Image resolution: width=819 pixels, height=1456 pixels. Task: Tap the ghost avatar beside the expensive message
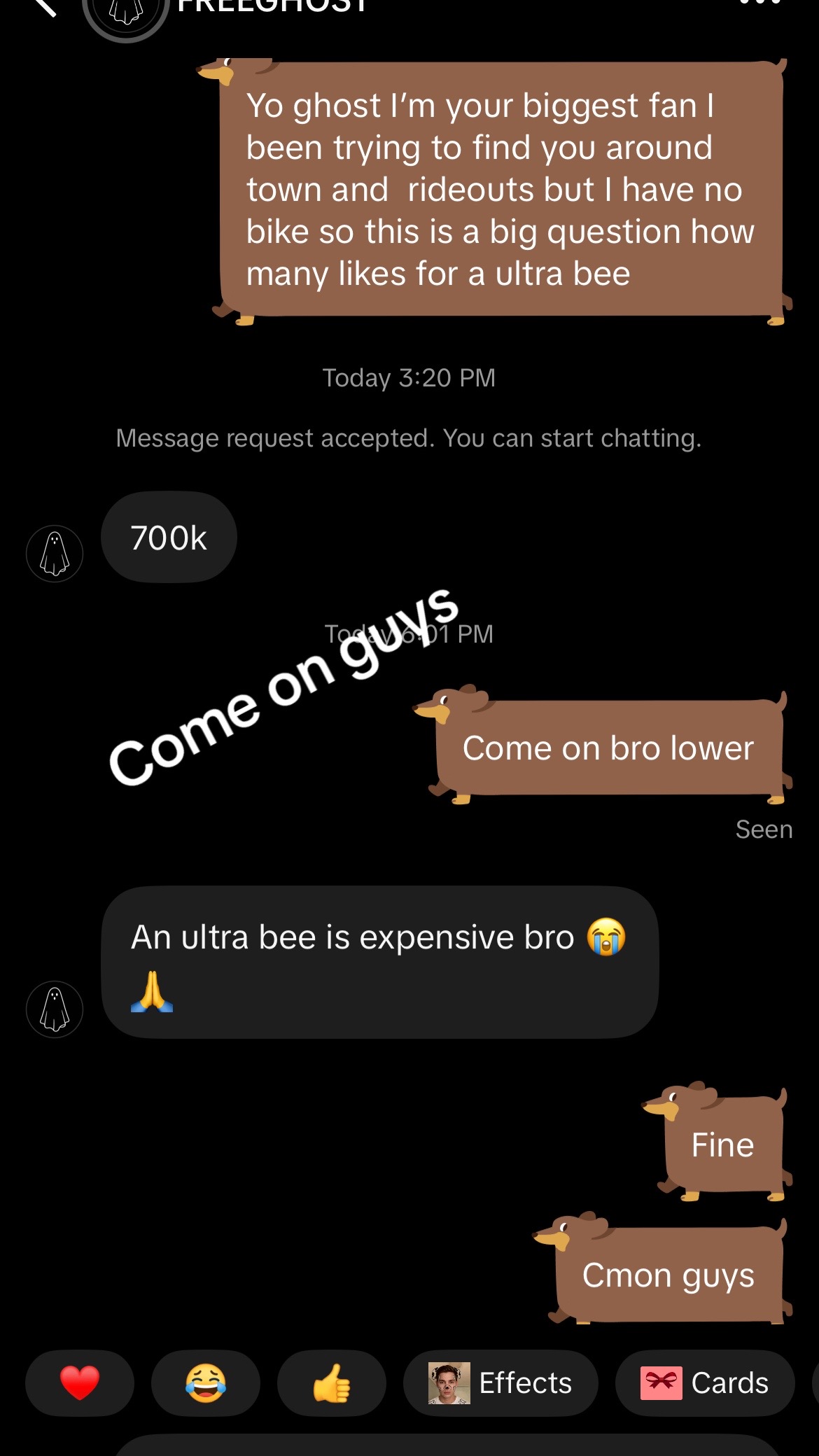(x=55, y=1009)
